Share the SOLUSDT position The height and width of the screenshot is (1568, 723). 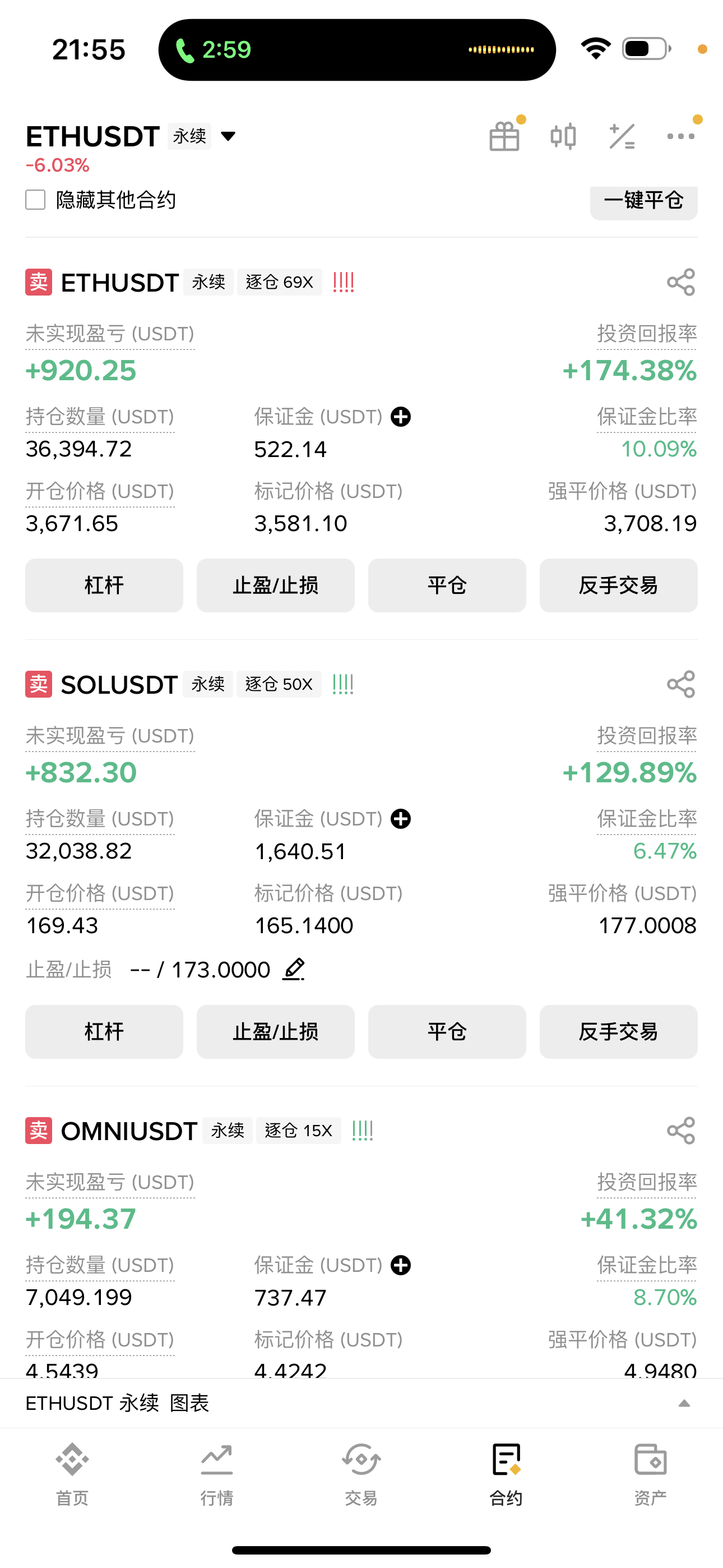pyautogui.click(x=681, y=684)
